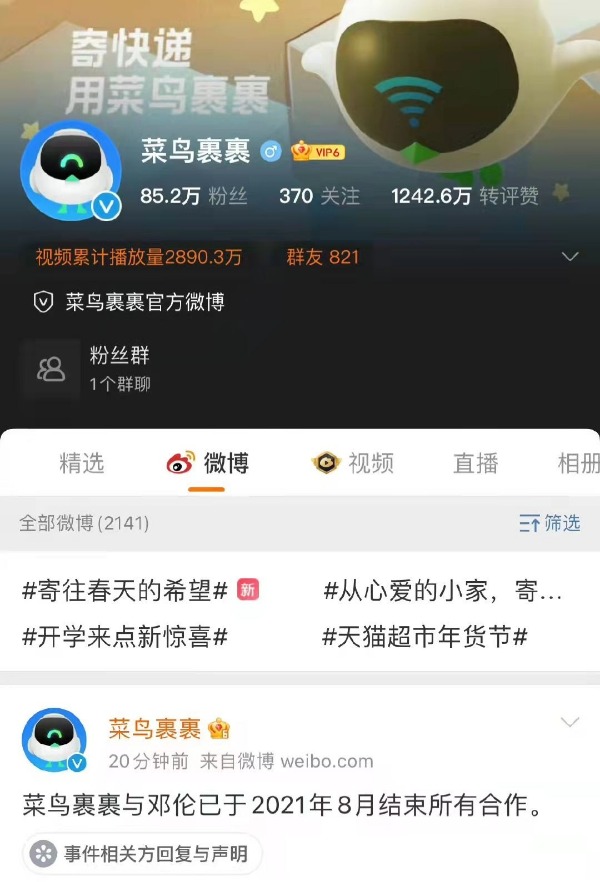Expand the post options chevron

[x=570, y=723]
